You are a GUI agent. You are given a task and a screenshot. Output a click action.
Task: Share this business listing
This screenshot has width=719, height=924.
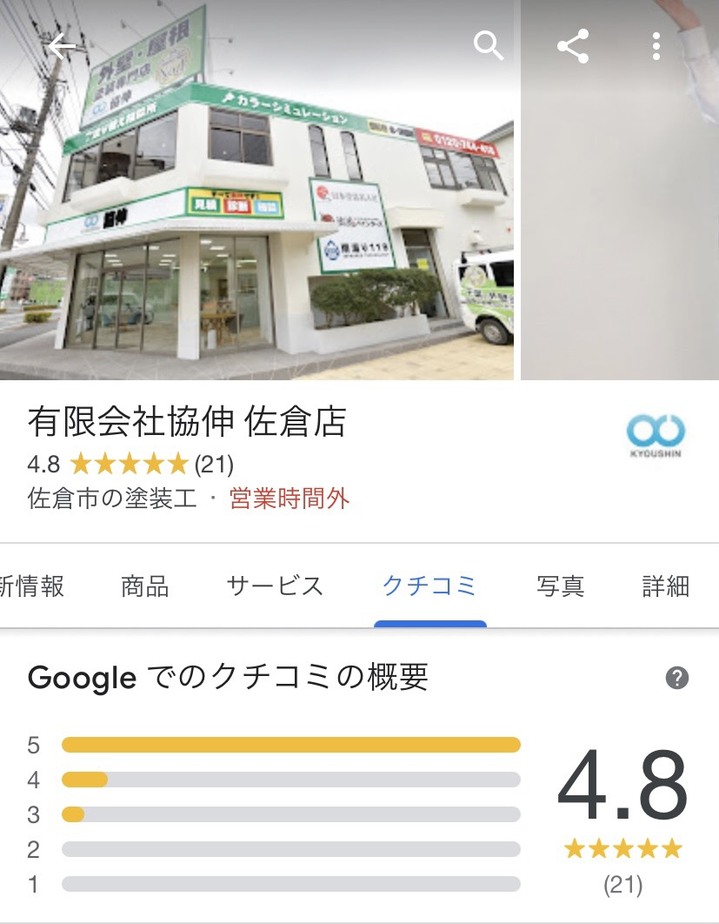coord(572,46)
